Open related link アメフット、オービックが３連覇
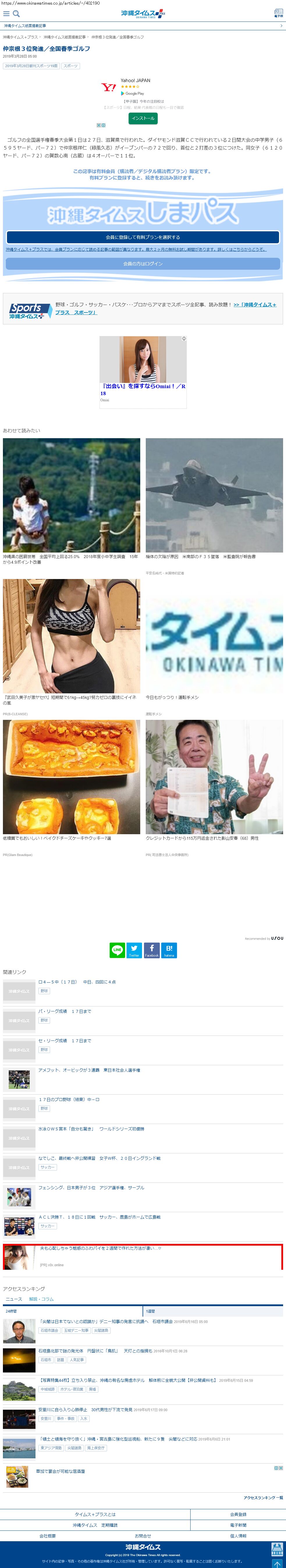 (89, 1070)
